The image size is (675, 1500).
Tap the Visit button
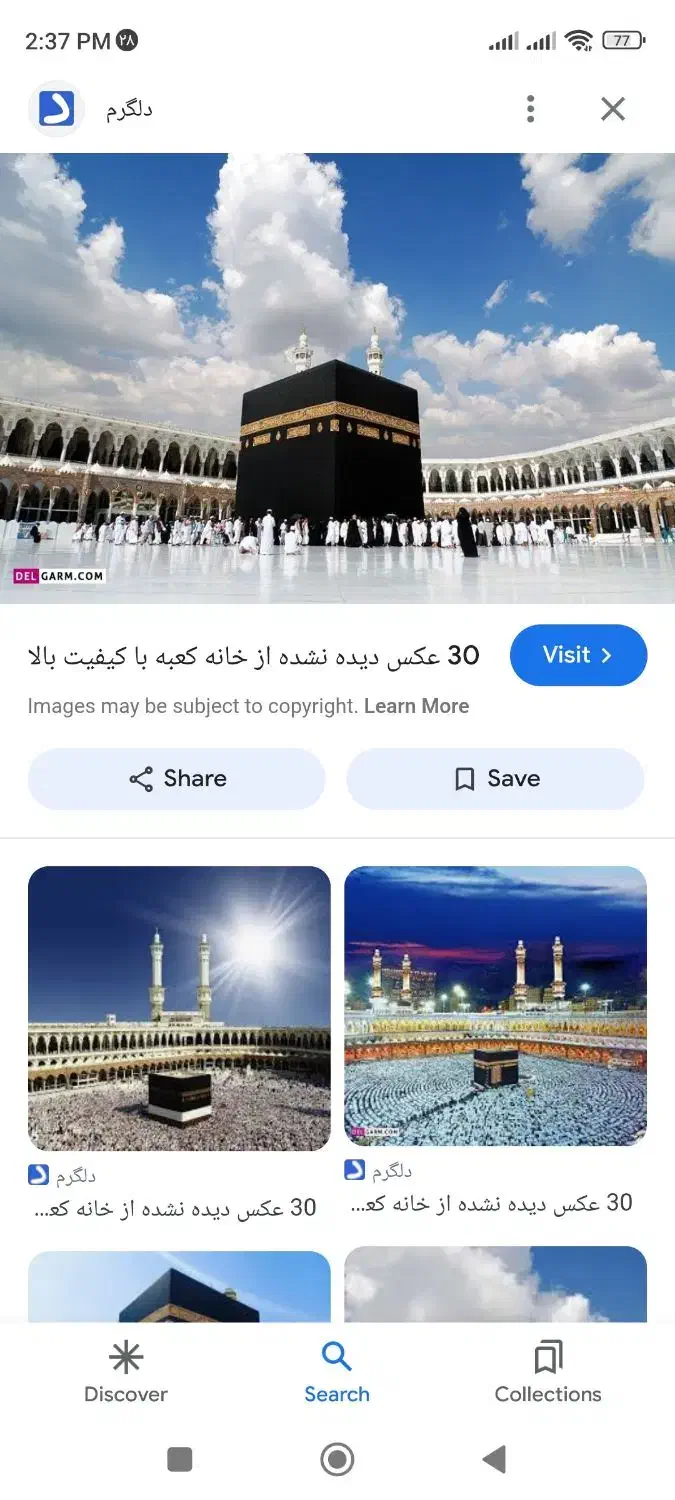point(578,655)
